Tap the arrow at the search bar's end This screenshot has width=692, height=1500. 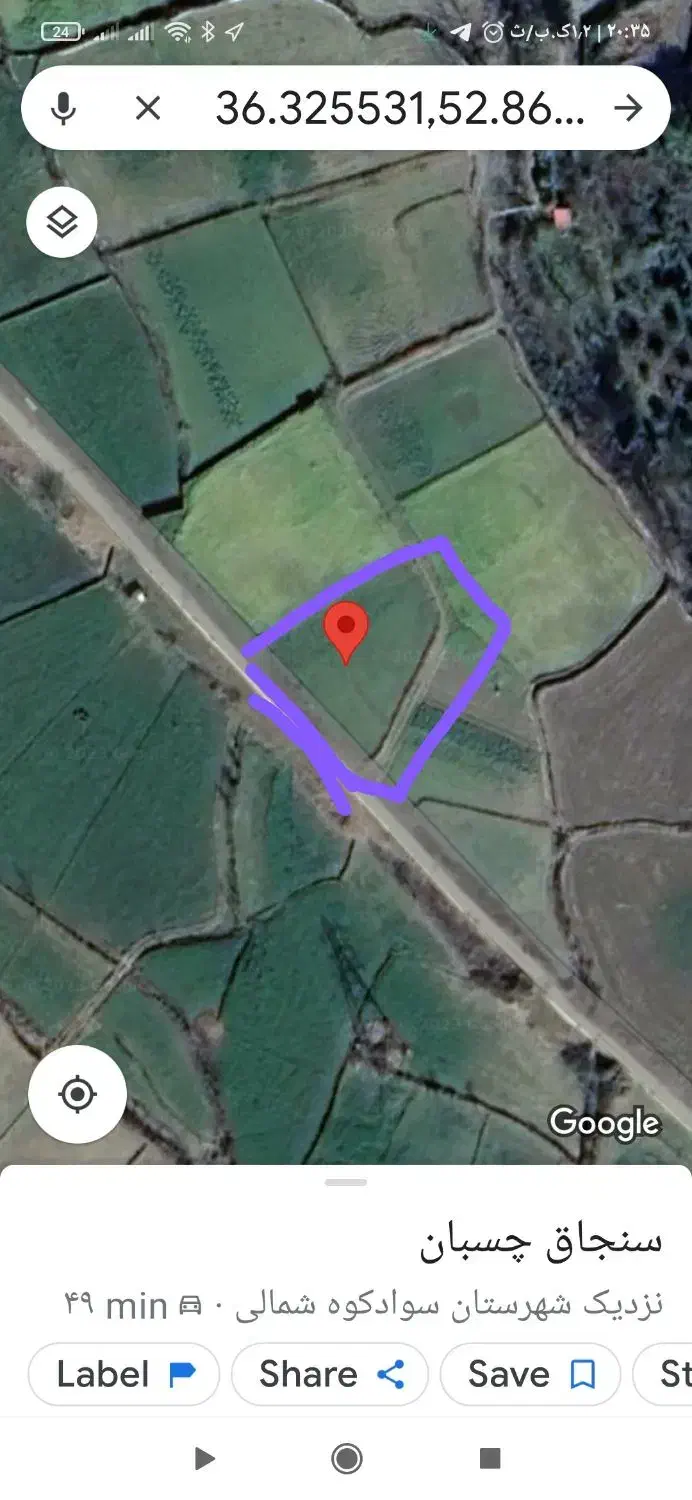[x=628, y=108]
